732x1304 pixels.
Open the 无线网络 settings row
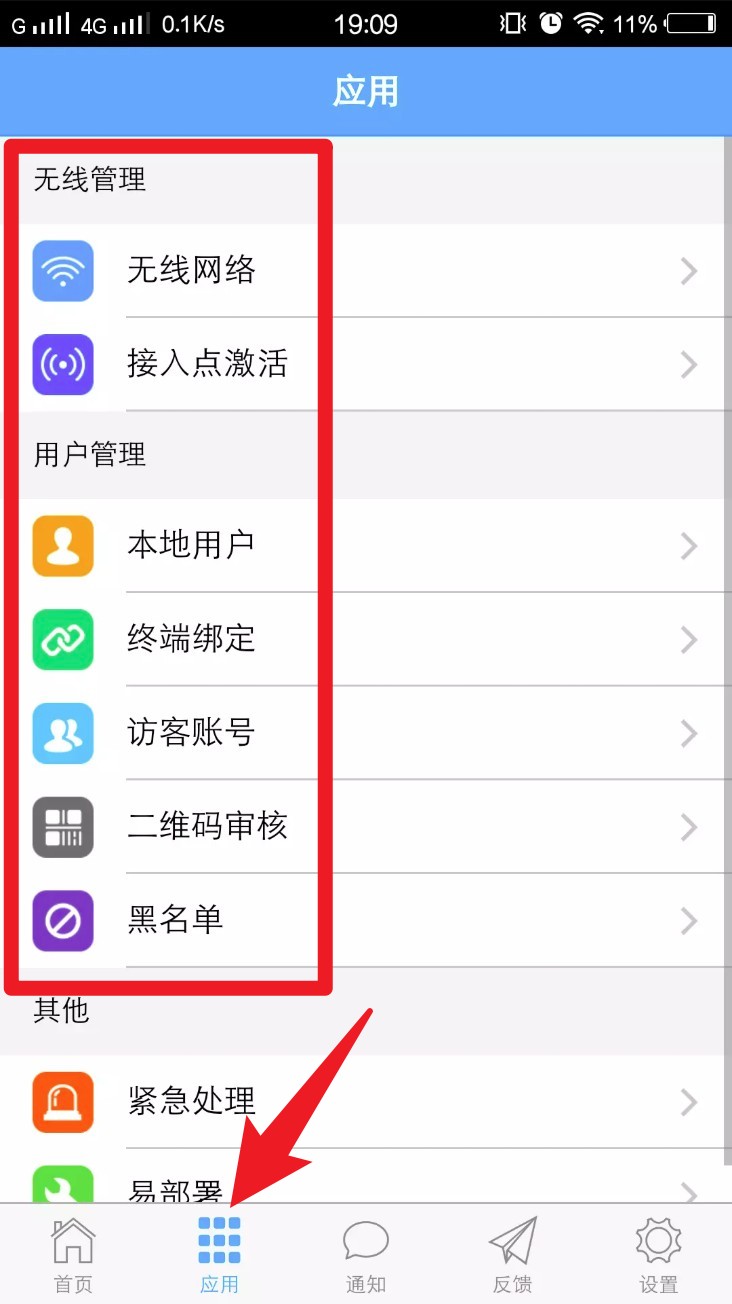(366, 270)
